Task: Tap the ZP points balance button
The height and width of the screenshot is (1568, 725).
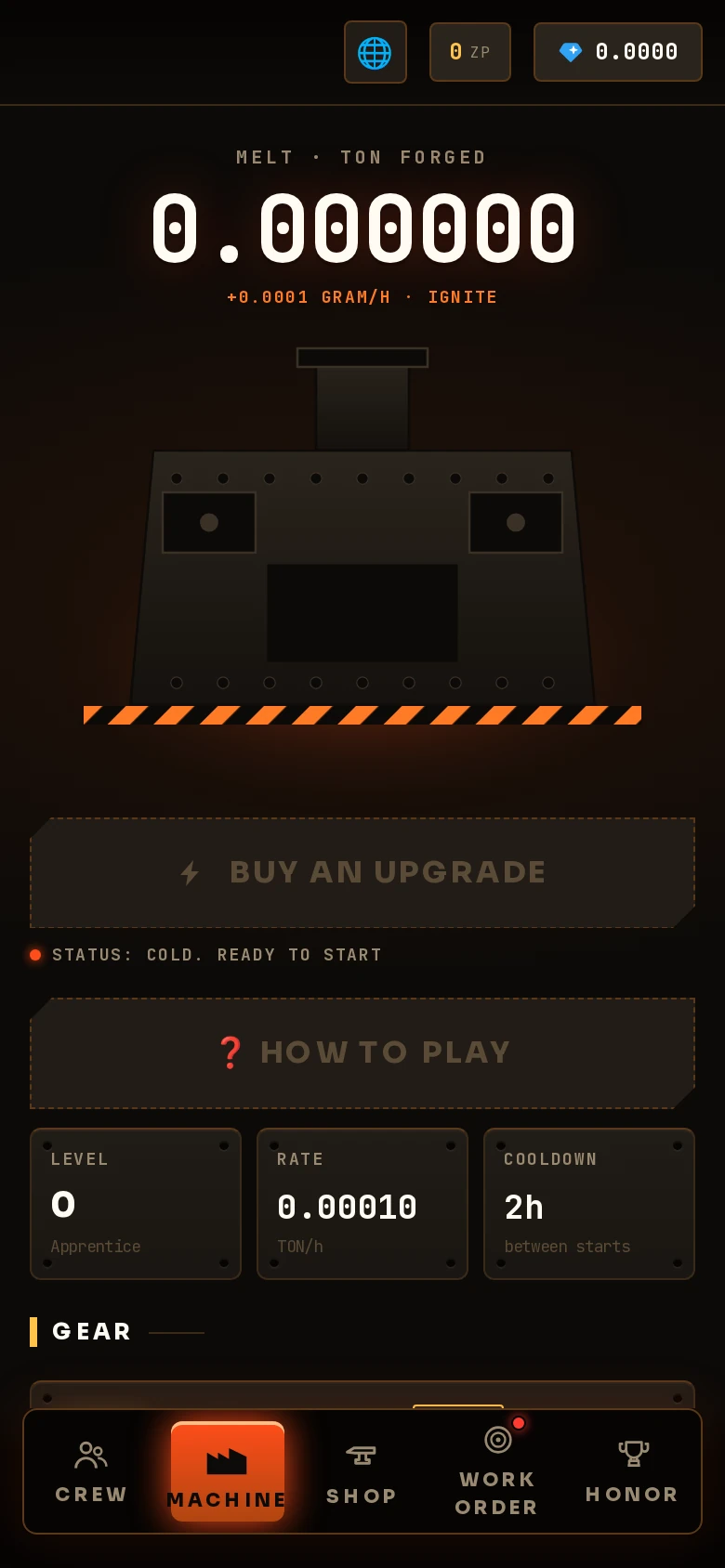Action: (470, 52)
